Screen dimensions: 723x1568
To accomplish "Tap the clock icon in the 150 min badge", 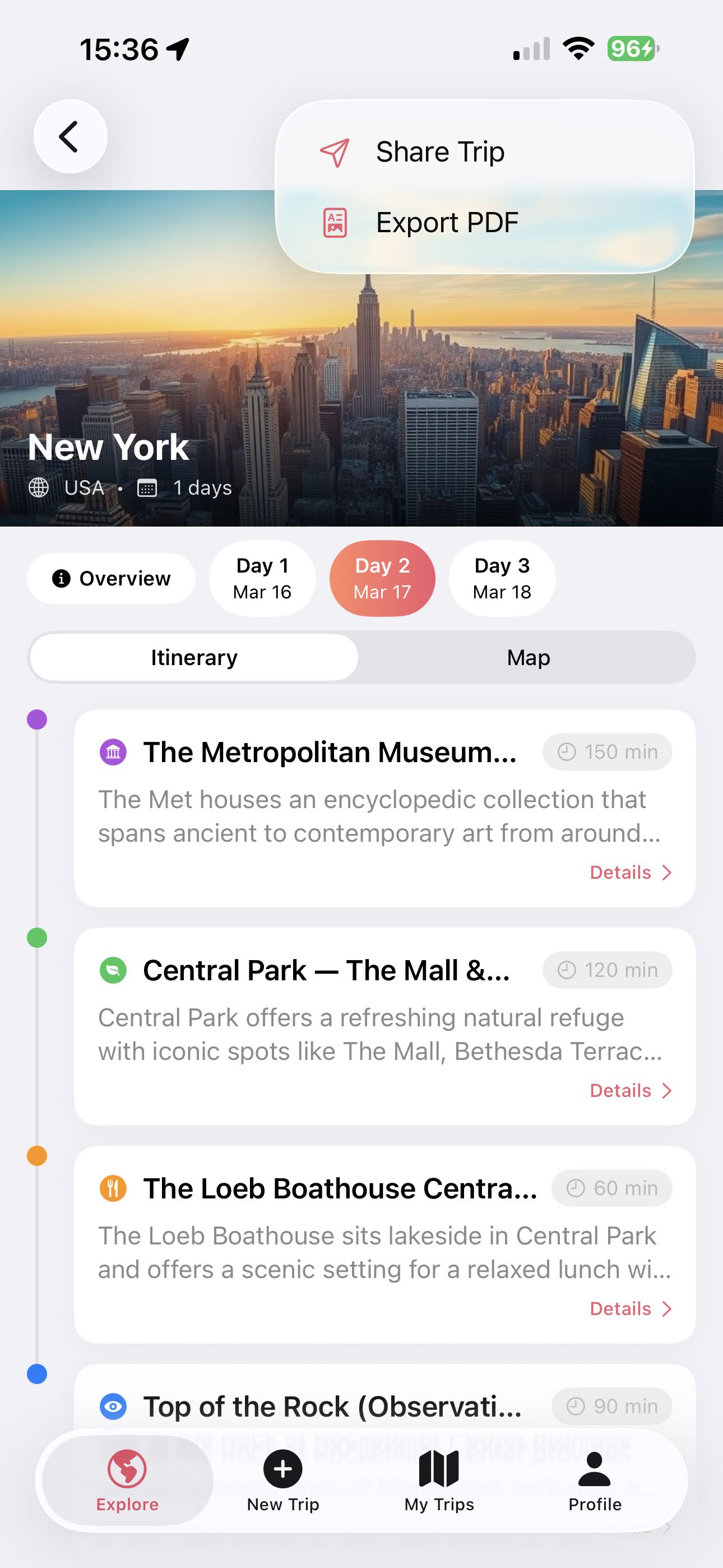I will click(x=567, y=751).
